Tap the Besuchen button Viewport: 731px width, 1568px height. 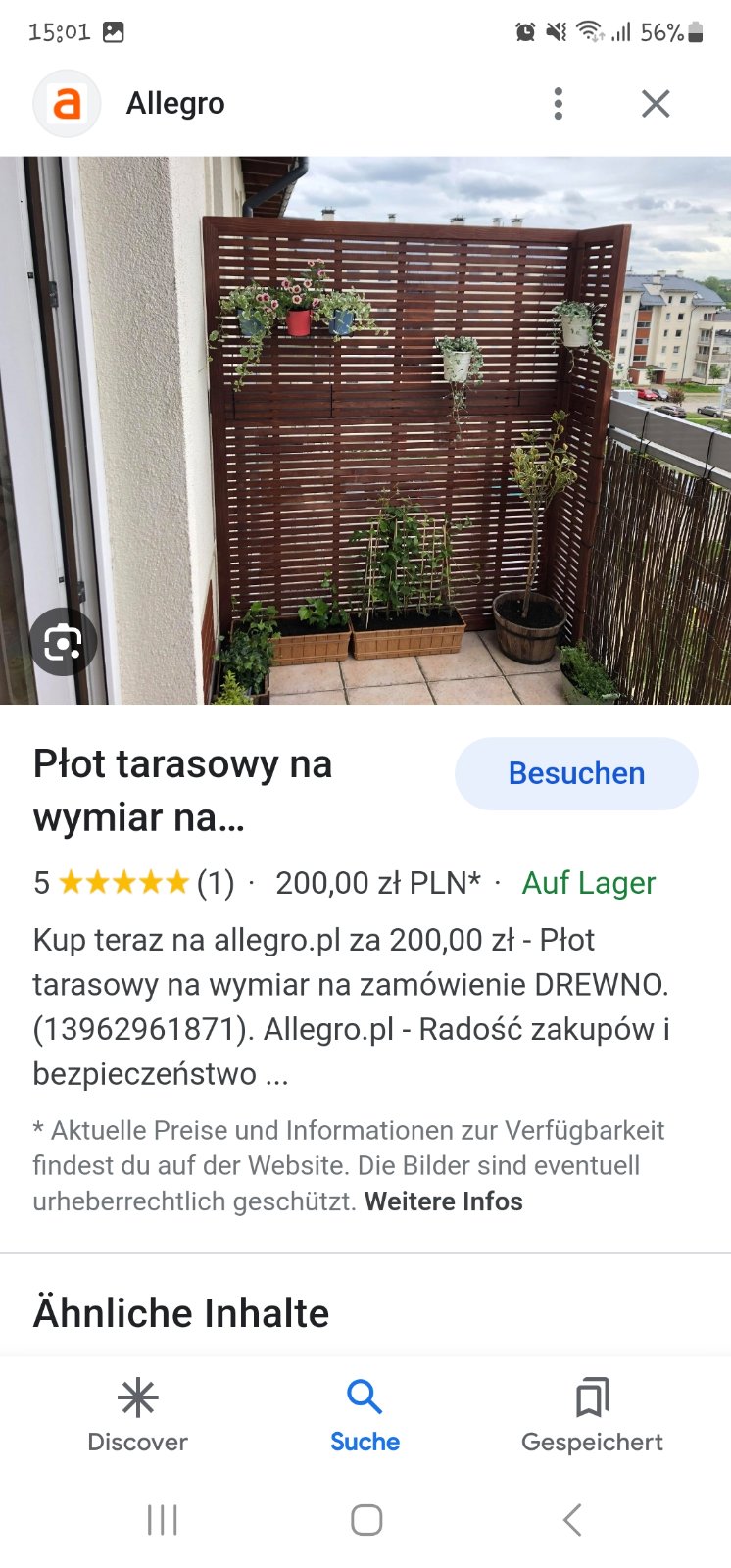click(x=576, y=773)
